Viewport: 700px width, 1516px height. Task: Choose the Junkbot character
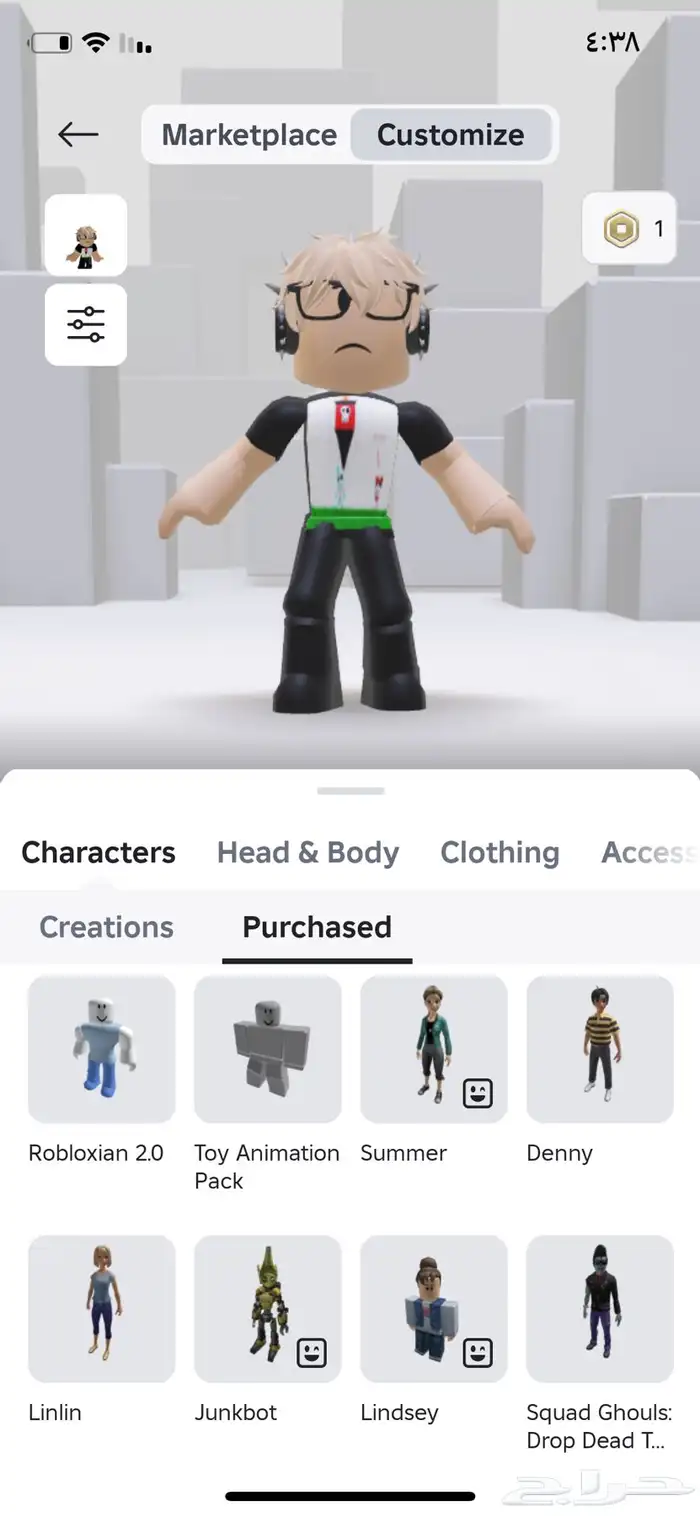(x=267, y=1308)
